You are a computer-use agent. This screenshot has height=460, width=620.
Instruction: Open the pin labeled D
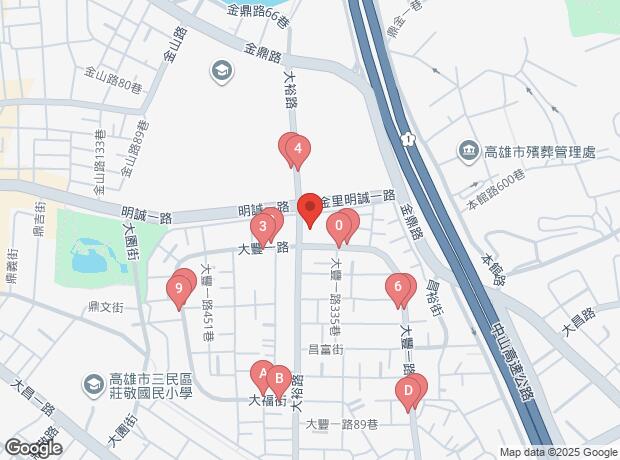pos(408,391)
